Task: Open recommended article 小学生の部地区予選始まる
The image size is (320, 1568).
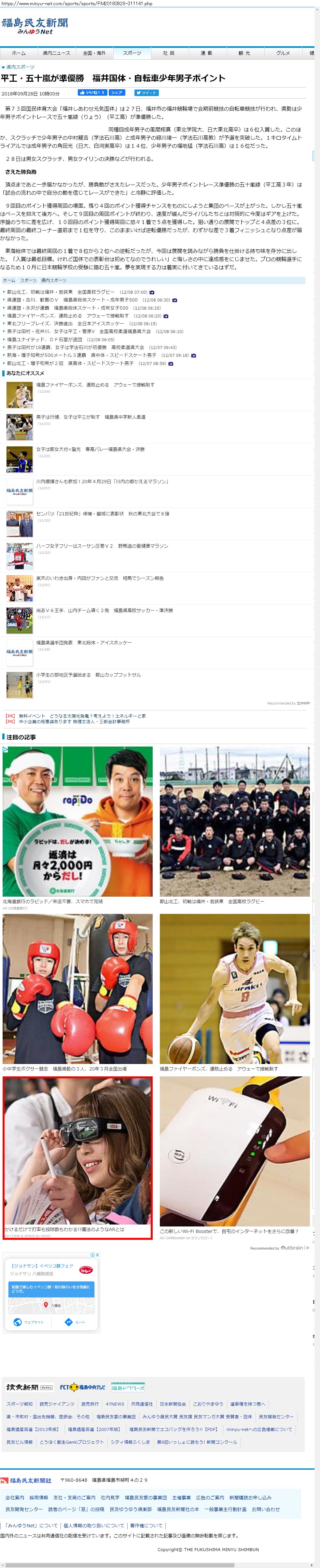Action: coord(88,674)
